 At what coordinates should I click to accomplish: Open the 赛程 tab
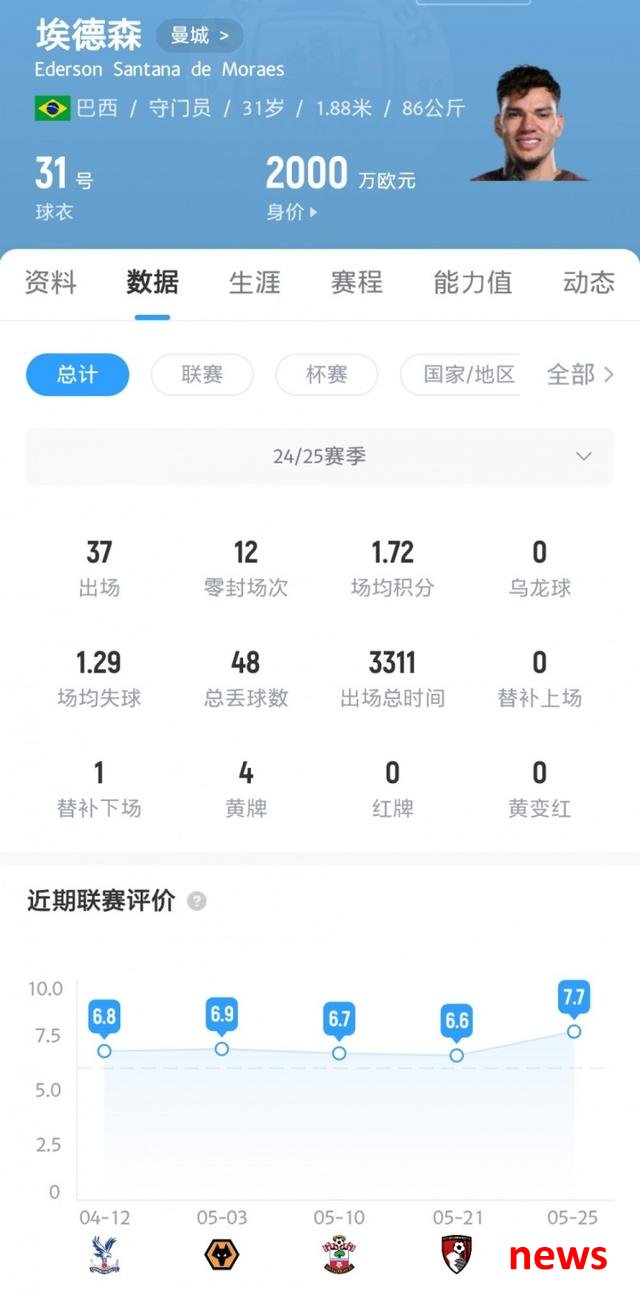click(x=356, y=283)
